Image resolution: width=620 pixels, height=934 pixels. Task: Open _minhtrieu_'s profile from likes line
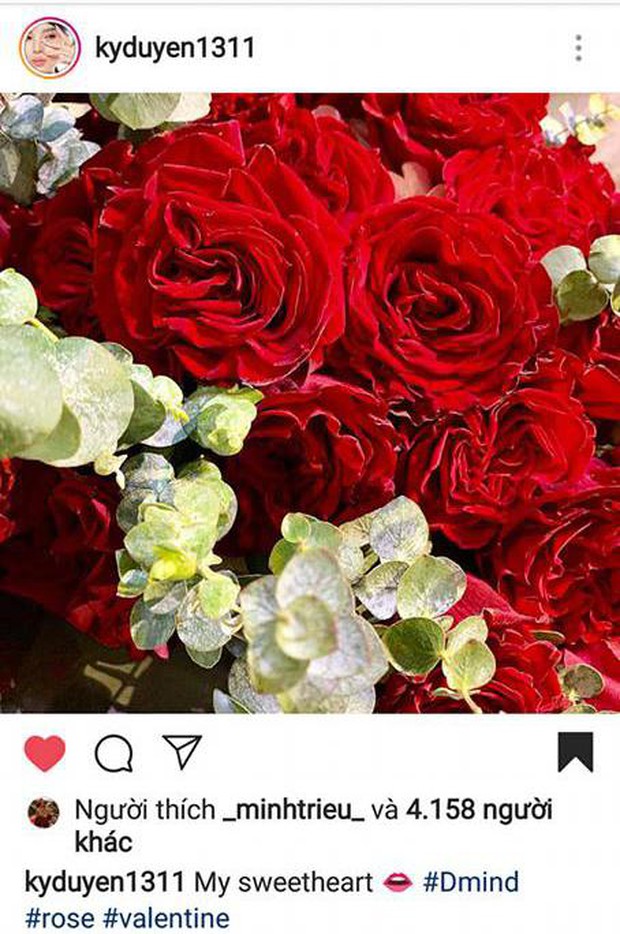297,810
